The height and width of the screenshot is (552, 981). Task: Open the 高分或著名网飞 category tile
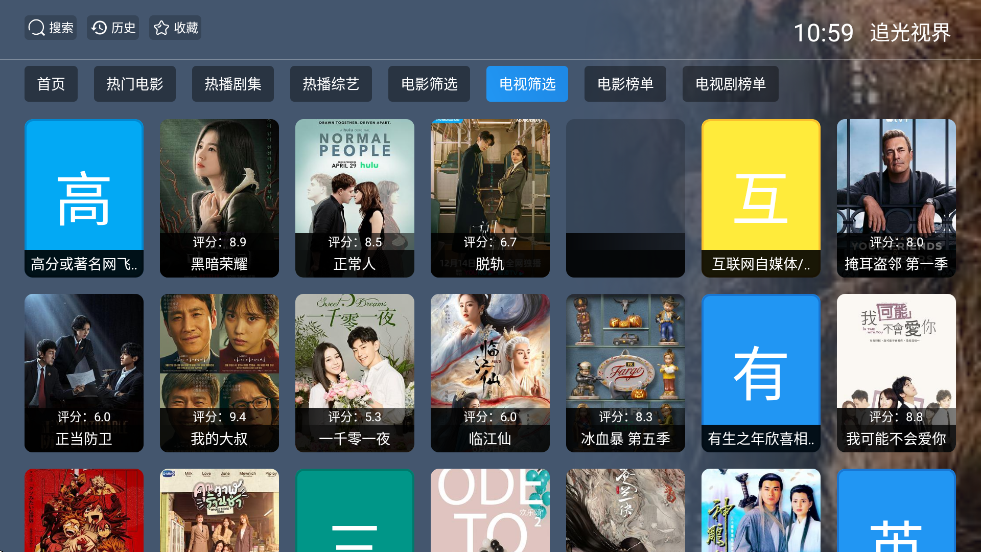pos(84,198)
